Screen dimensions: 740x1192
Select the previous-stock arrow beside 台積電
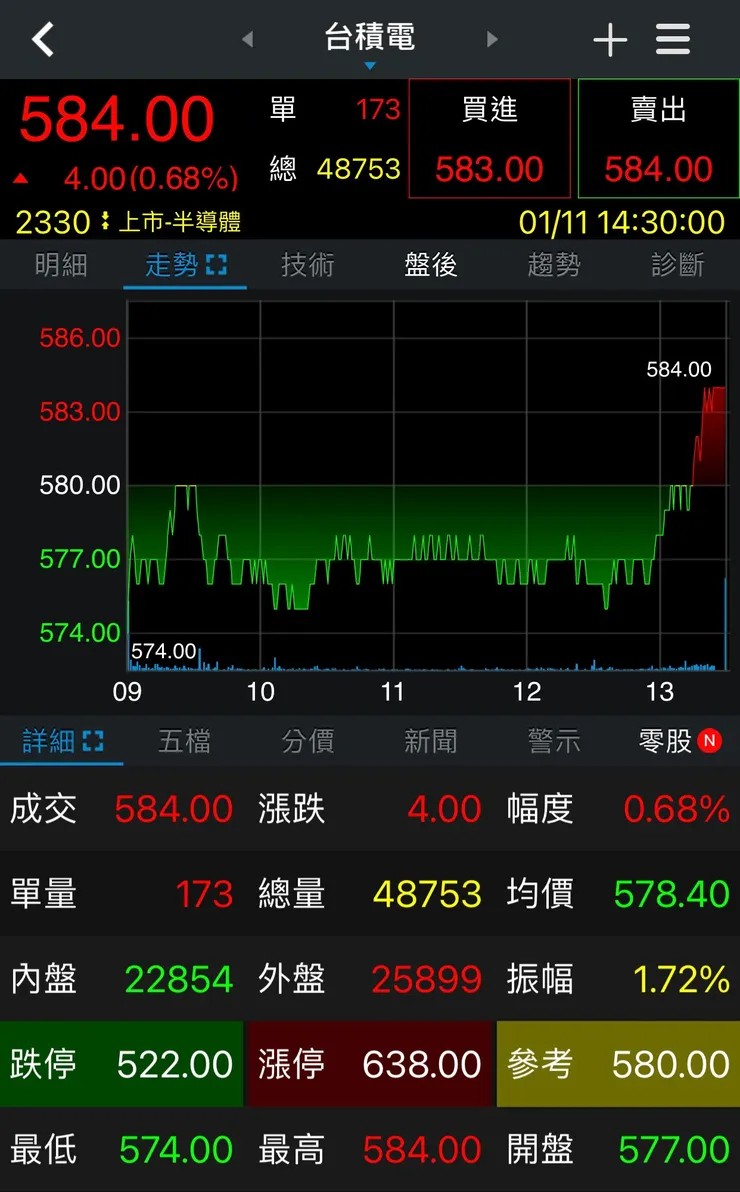[x=246, y=38]
